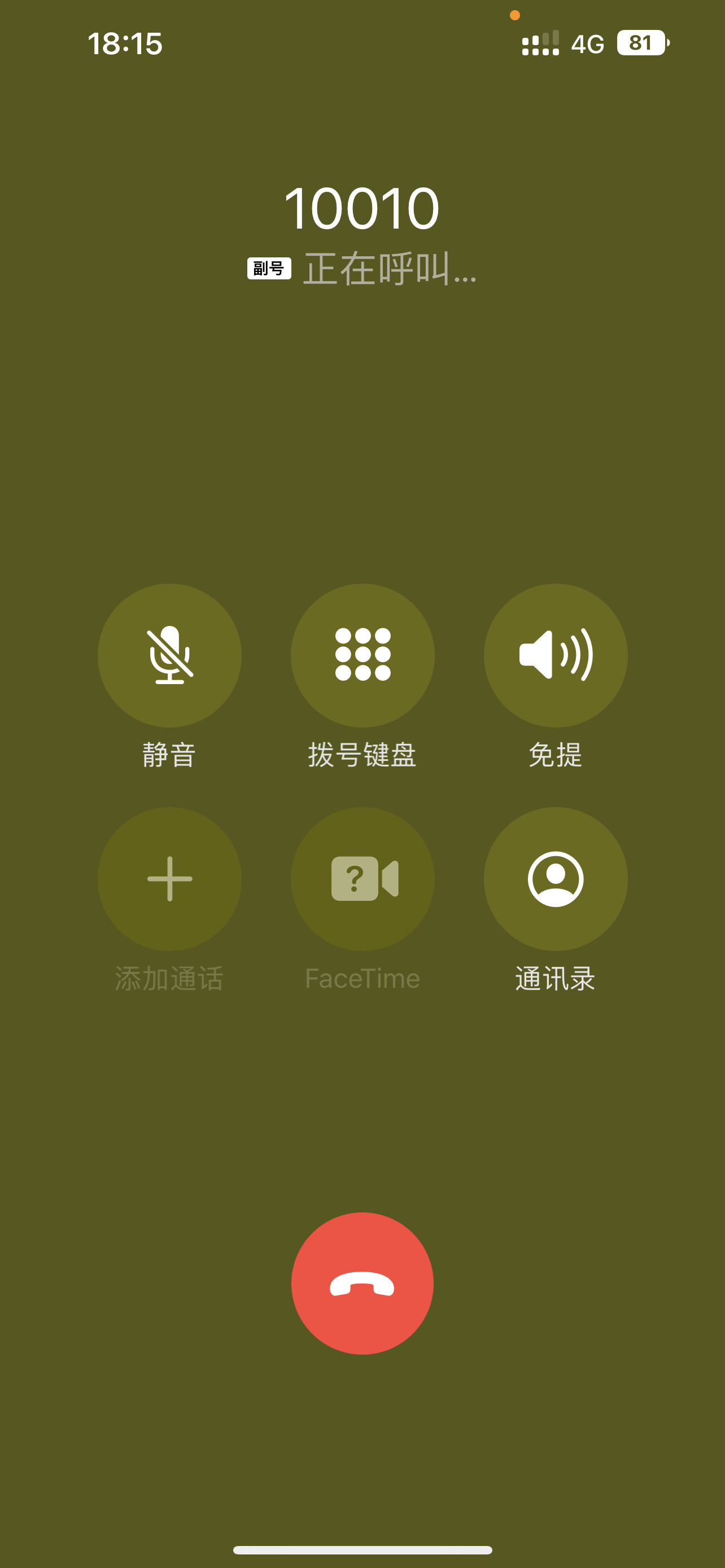End the call to 10010
Image resolution: width=725 pixels, height=1568 pixels.
click(362, 1284)
